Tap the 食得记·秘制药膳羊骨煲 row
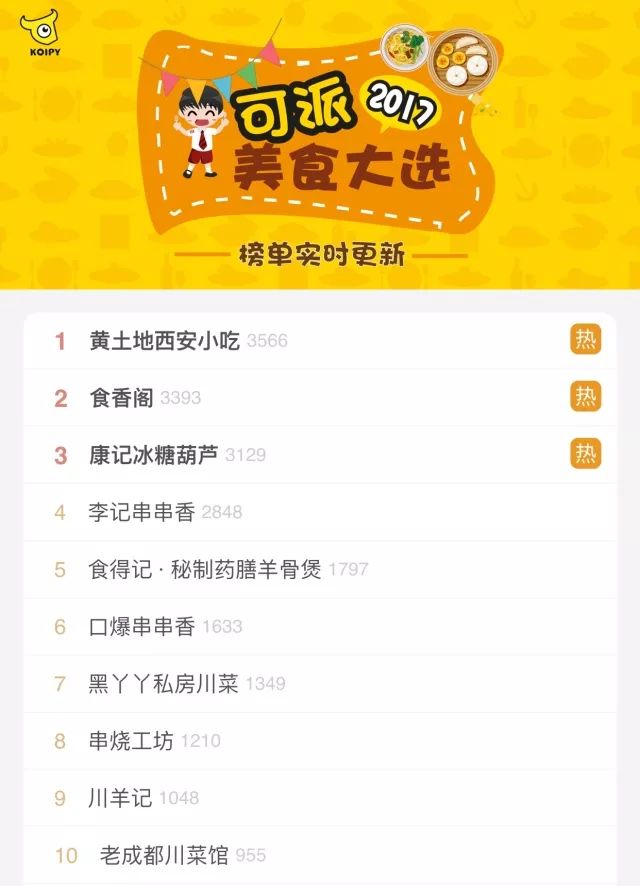The width and height of the screenshot is (640, 886). 205,569
